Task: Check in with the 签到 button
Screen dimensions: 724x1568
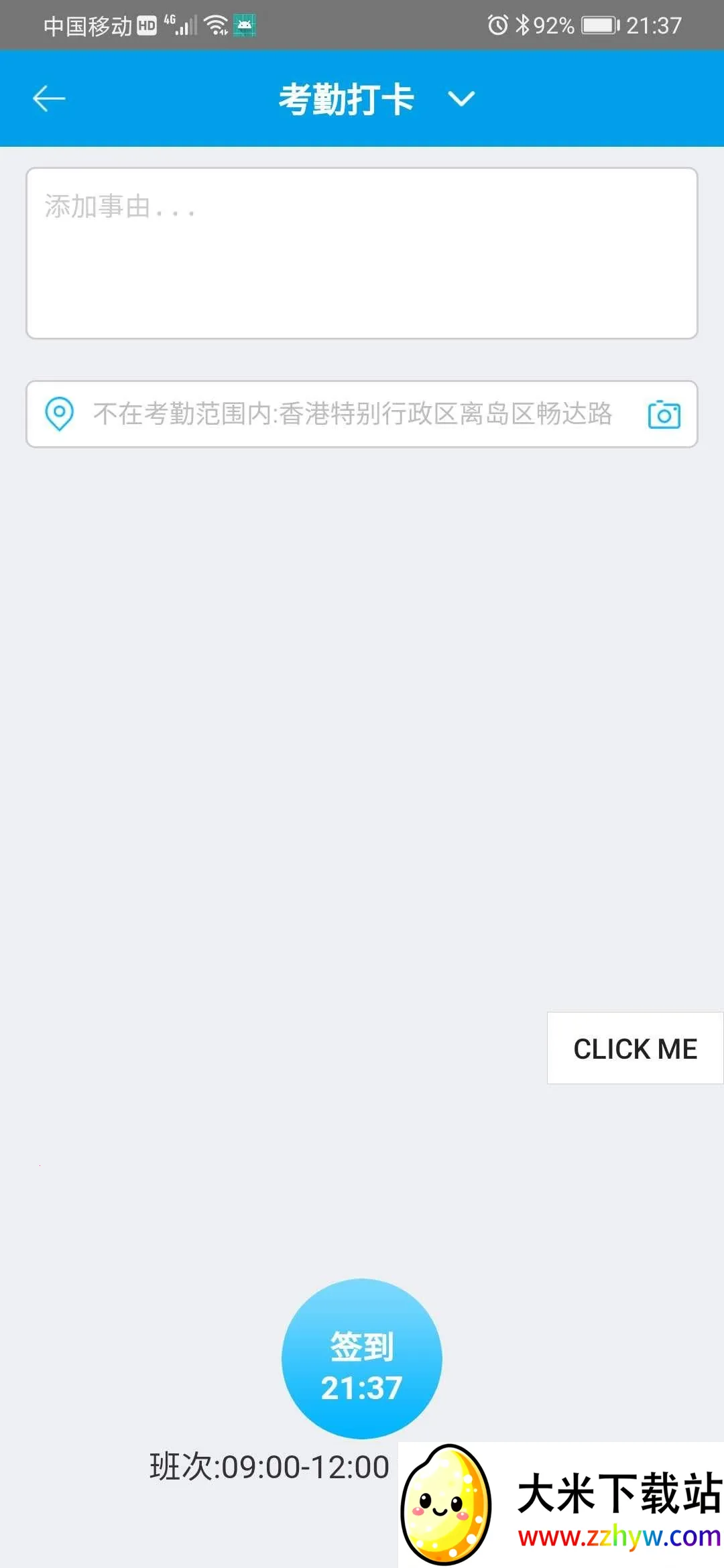Action: tap(362, 1358)
